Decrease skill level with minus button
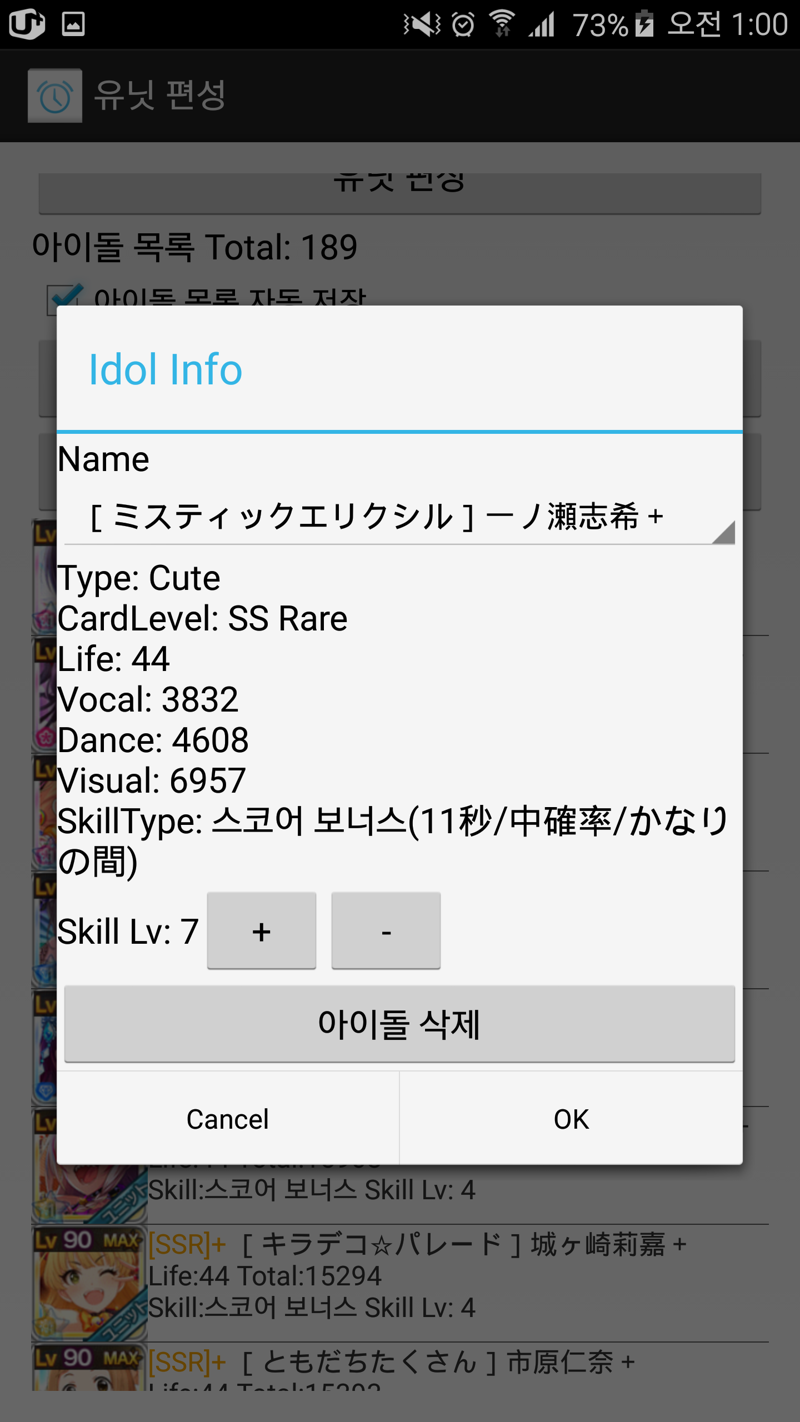 (386, 931)
